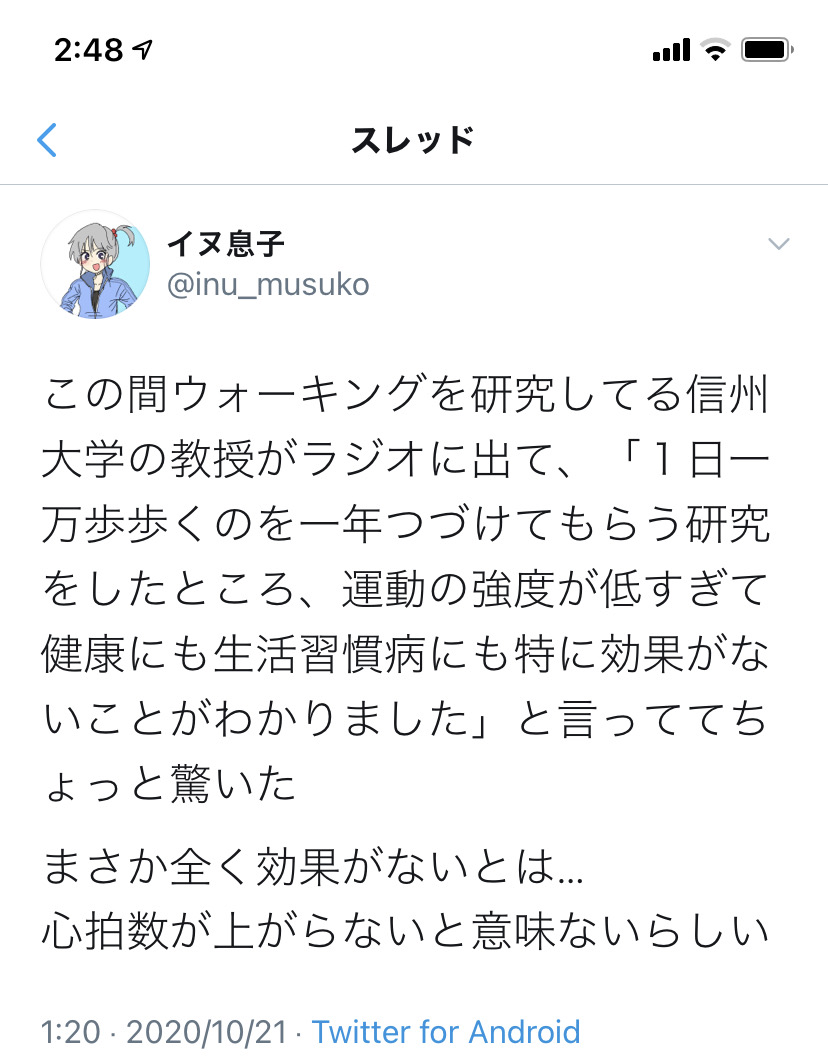Open イヌ息子's profile avatar

pyautogui.click(x=96, y=265)
